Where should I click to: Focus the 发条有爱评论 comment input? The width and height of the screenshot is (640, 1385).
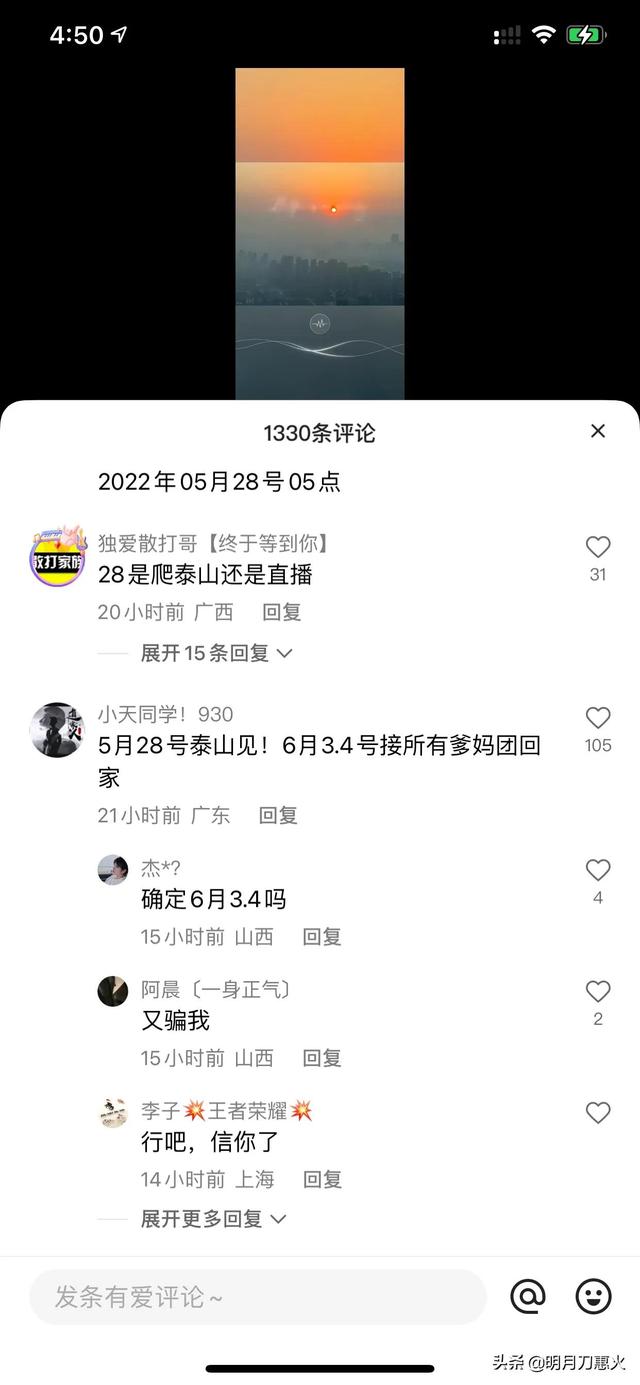click(257, 1297)
